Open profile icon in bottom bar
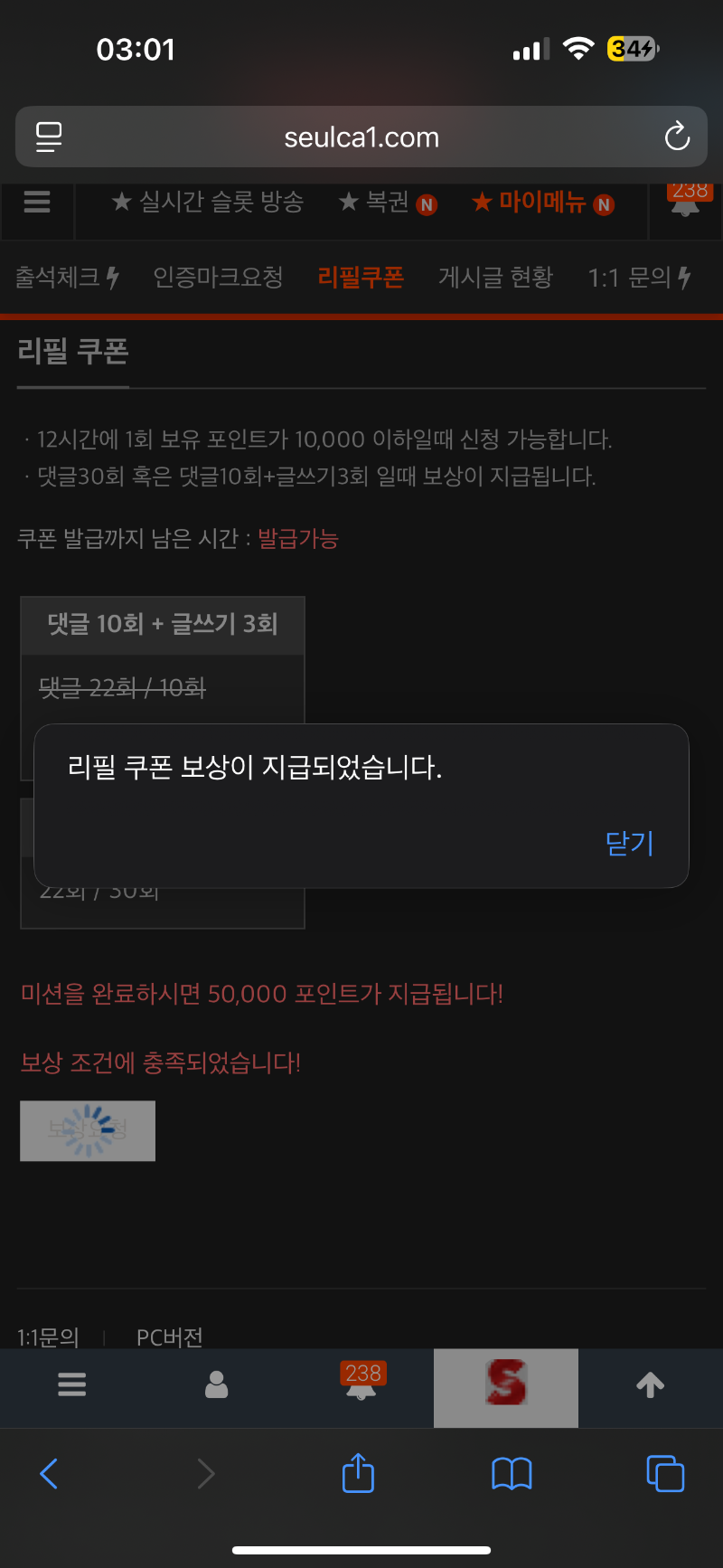Viewport: 723px width, 1568px height. pyautogui.click(x=217, y=1384)
